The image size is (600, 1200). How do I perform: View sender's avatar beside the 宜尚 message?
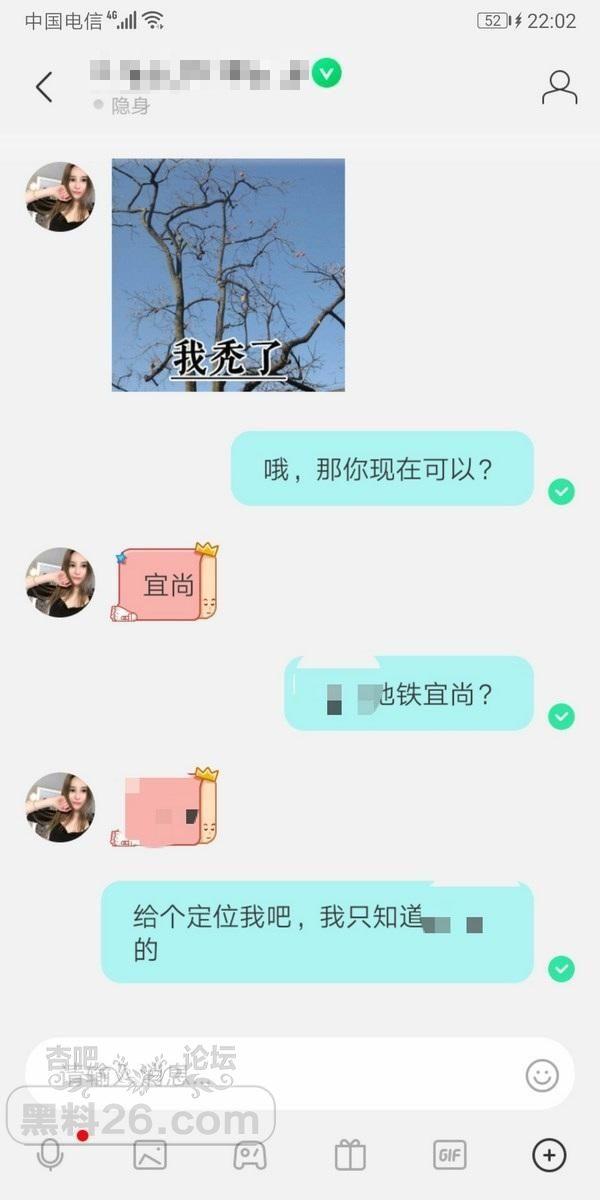point(60,582)
